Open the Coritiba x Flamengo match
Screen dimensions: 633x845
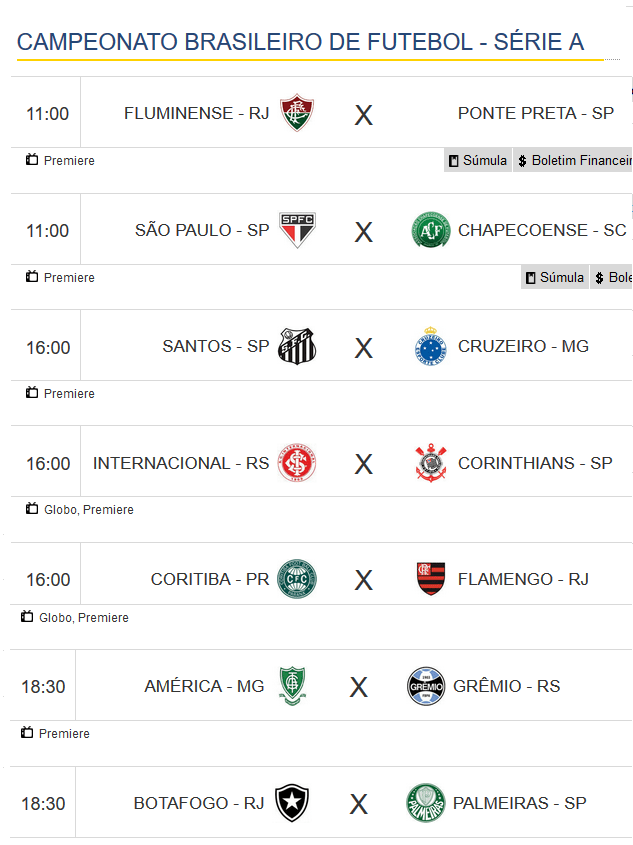click(x=363, y=580)
